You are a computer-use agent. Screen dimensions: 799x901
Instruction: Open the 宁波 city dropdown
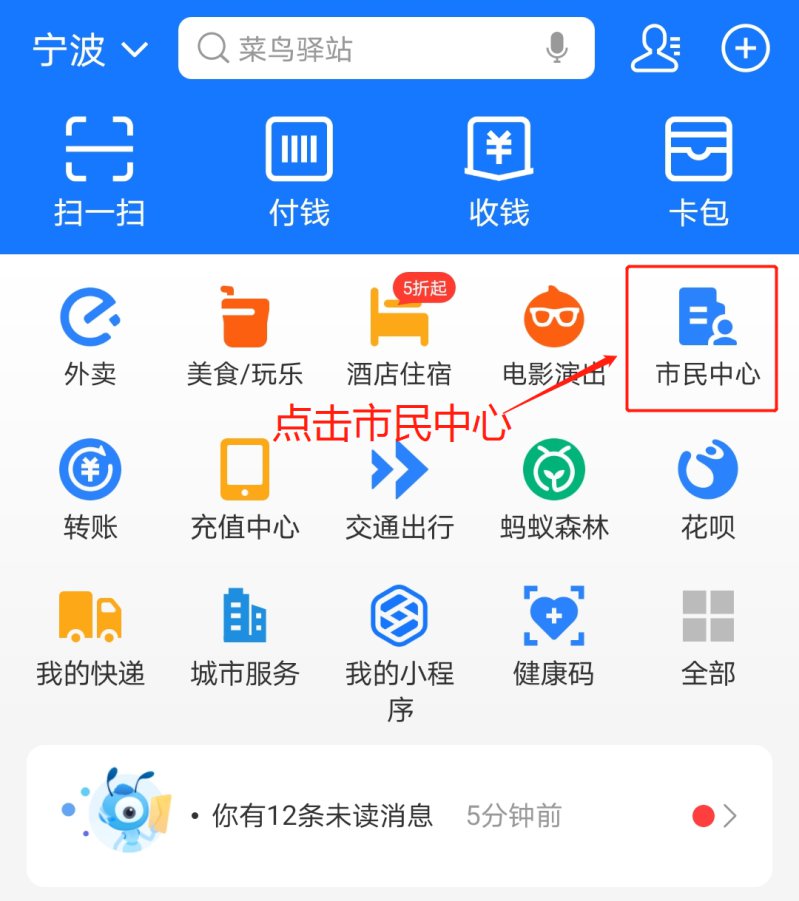coord(90,49)
